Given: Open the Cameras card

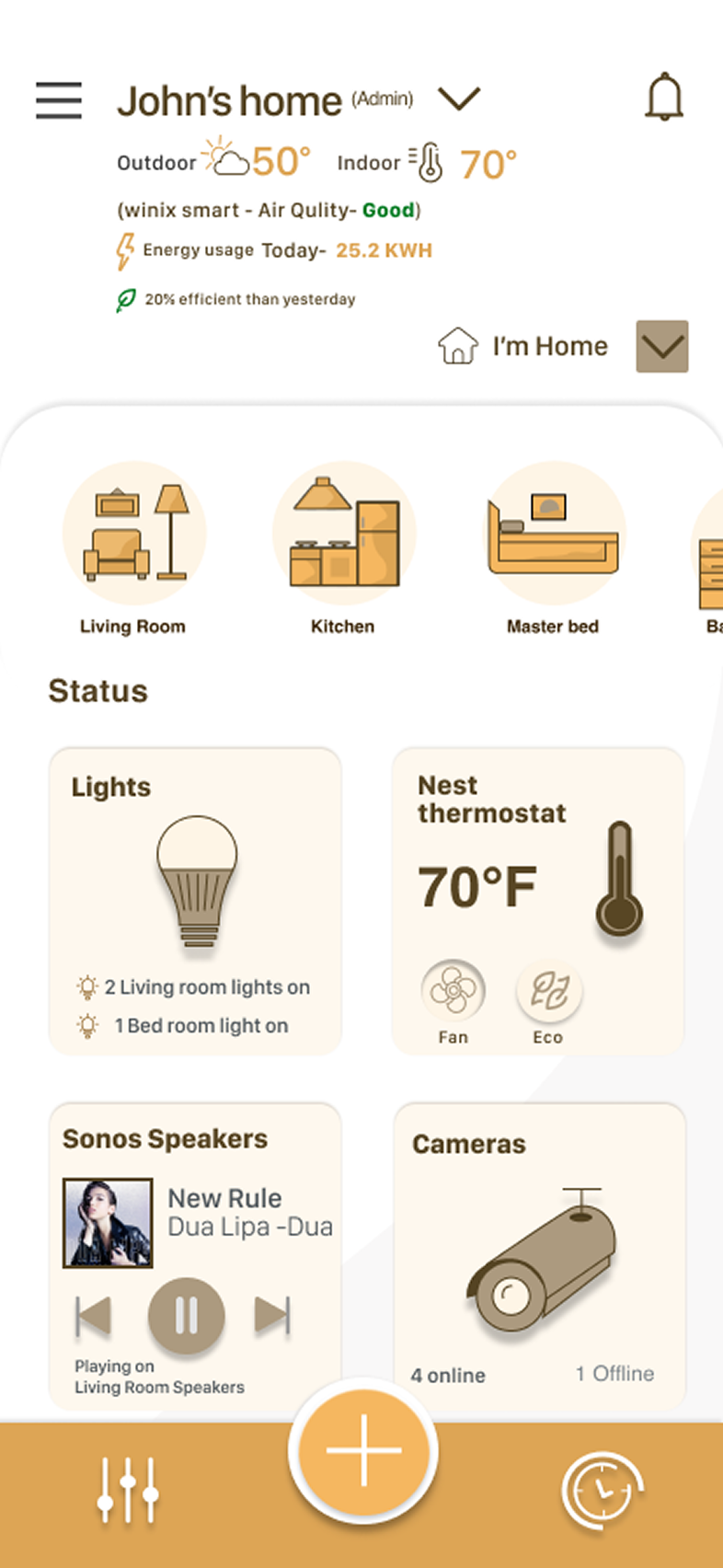Looking at the screenshot, I should [x=540, y=1256].
